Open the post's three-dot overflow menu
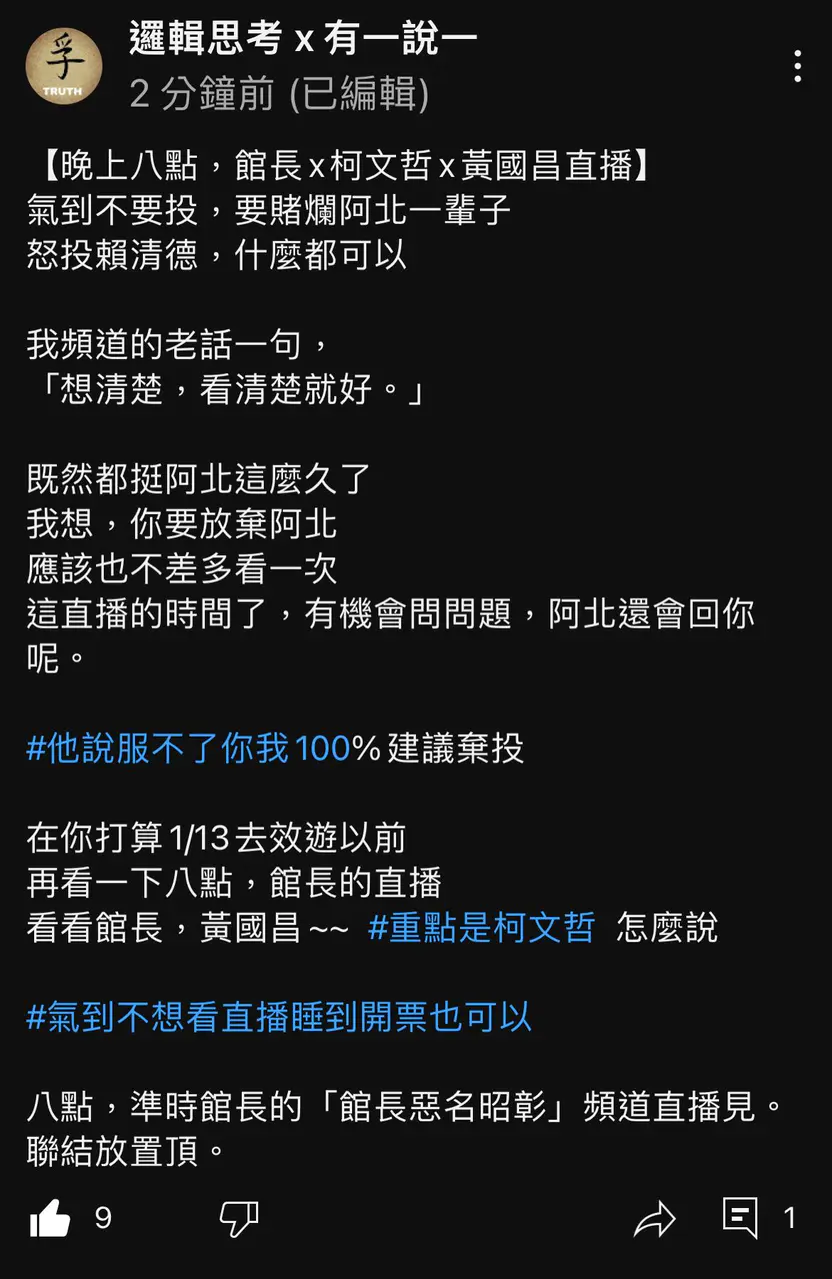Image resolution: width=832 pixels, height=1279 pixels. coord(797,66)
